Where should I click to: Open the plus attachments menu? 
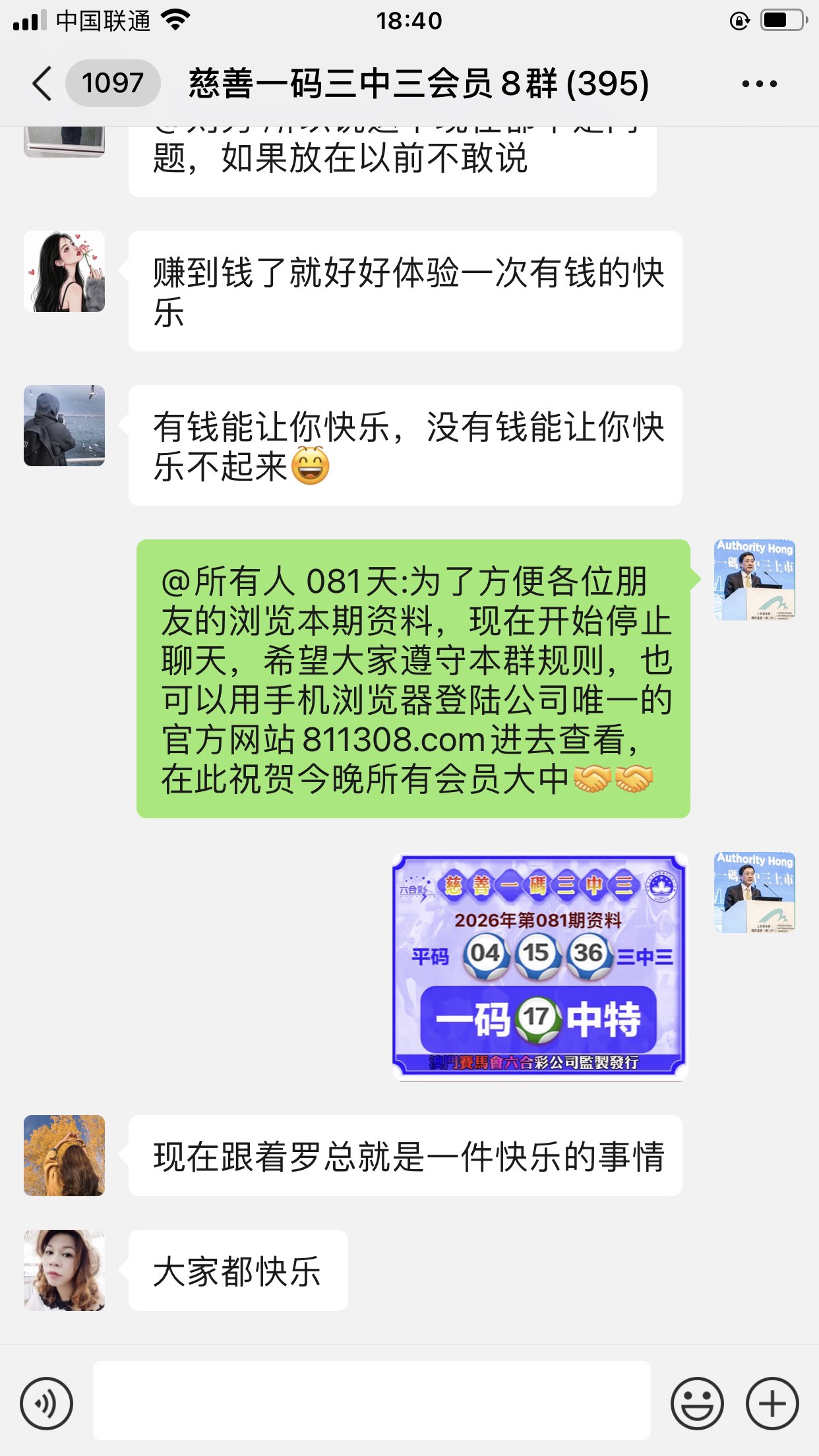772,1403
